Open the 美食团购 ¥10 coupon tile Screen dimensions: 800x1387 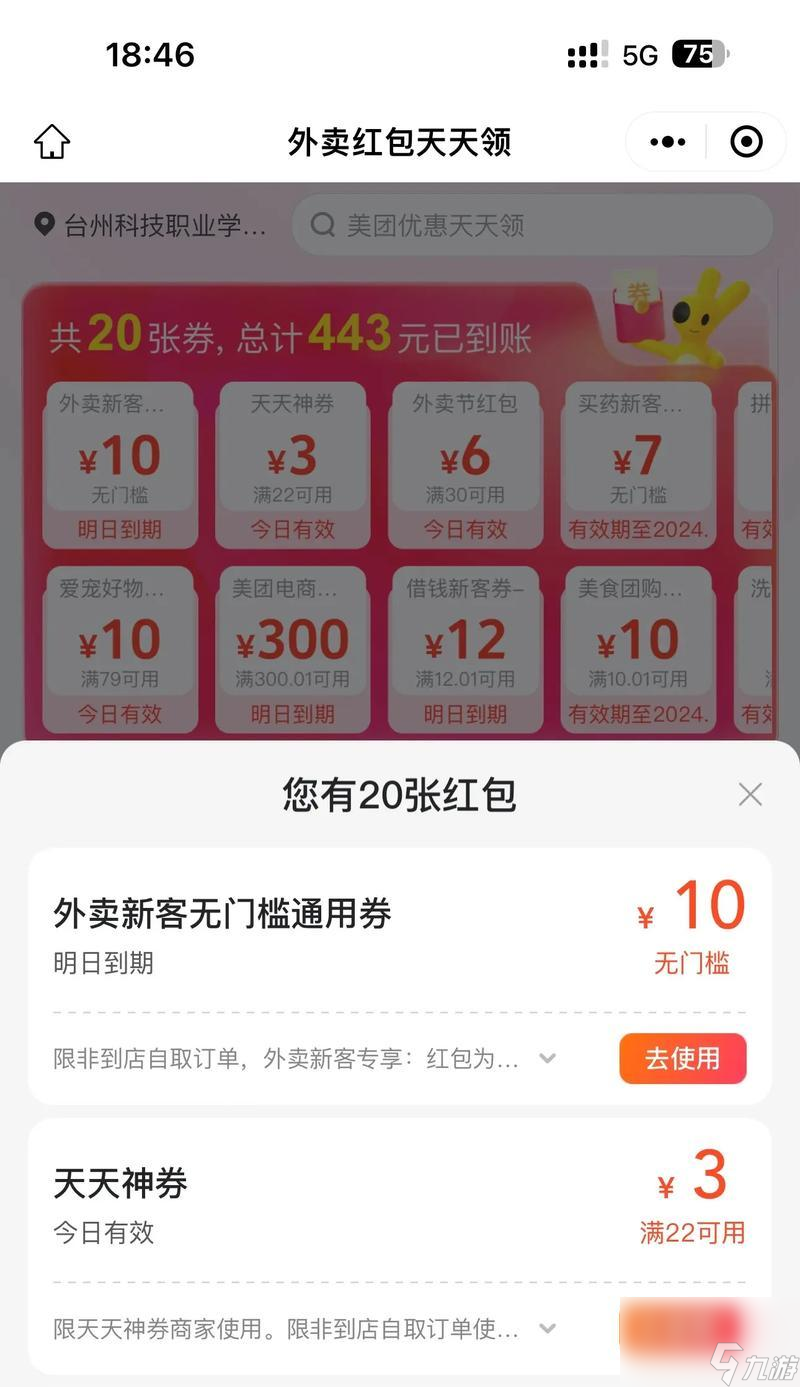coord(638,648)
